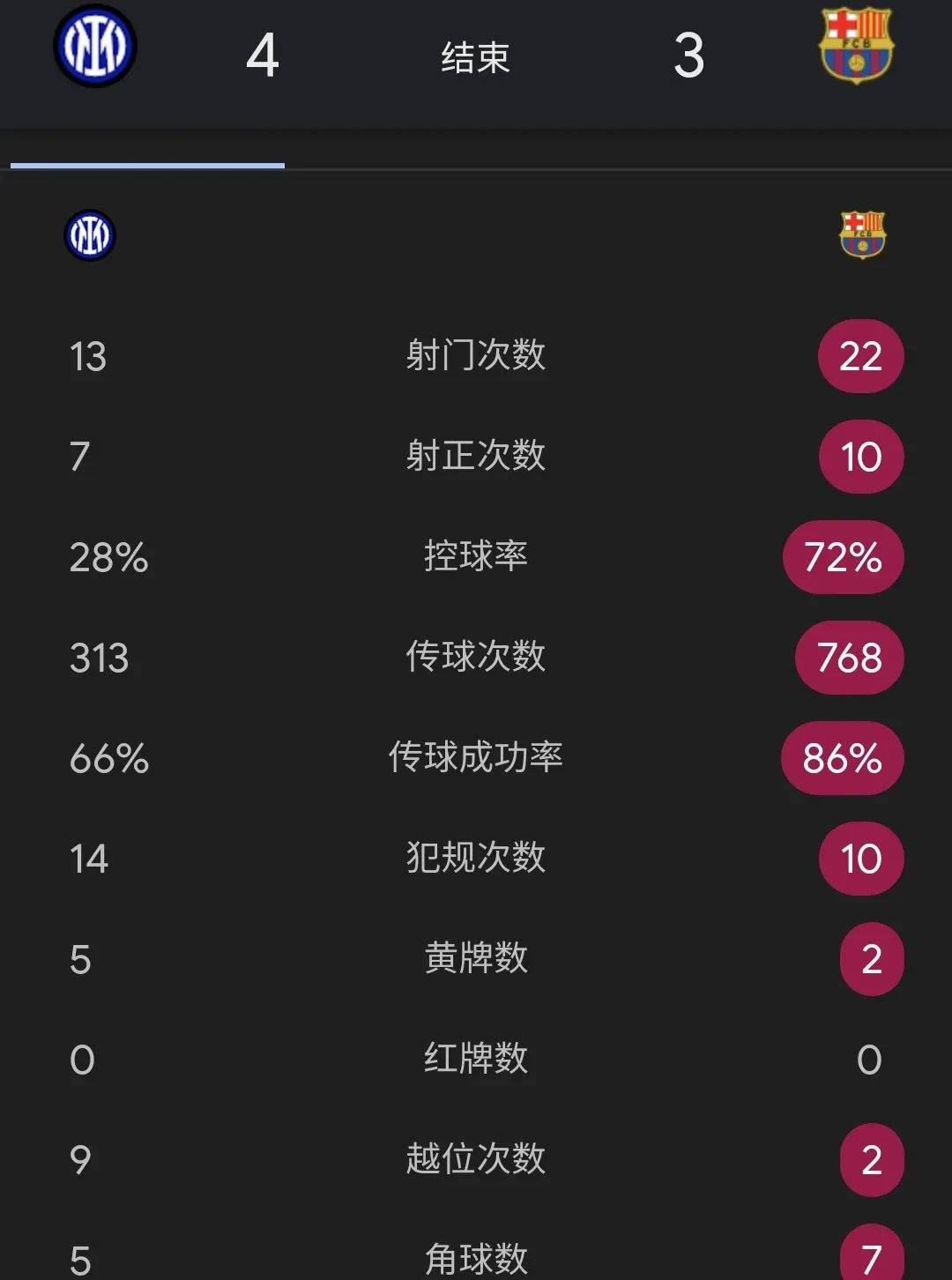Expand the 越位次数 offsides statistic row
This screenshot has width=952, height=1280.
476,1160
